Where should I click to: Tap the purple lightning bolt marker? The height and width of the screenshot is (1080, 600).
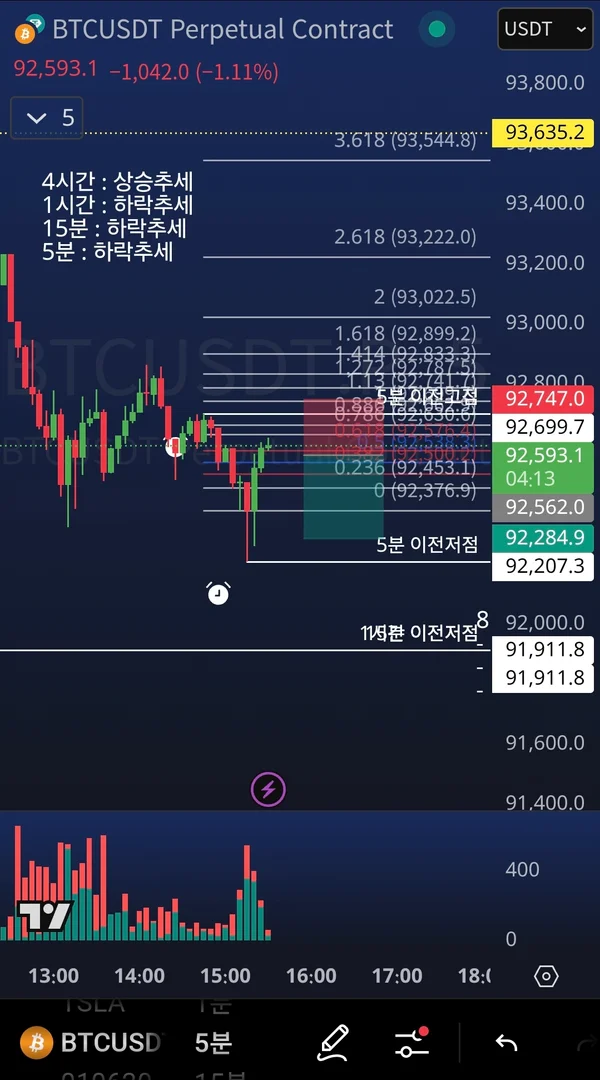click(x=268, y=789)
